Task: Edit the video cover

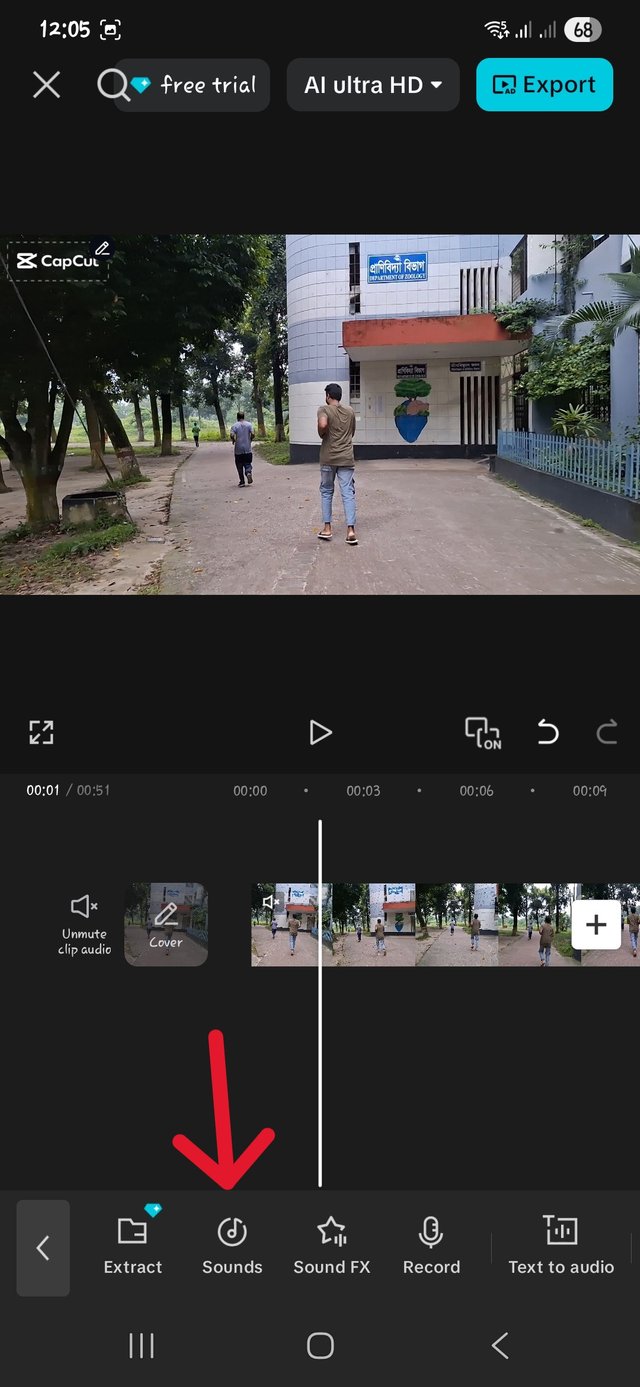Action: coord(166,924)
